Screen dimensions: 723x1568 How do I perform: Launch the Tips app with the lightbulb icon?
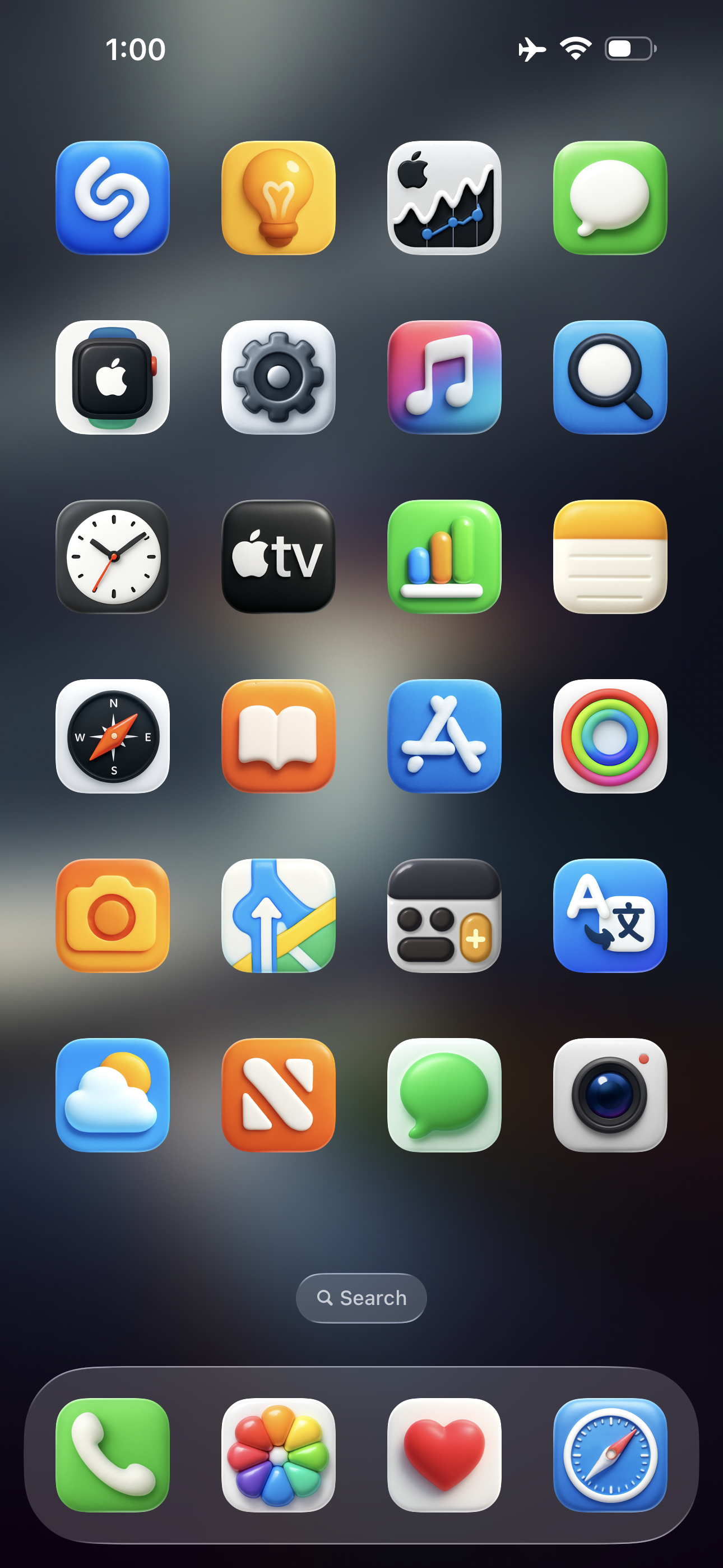click(278, 198)
